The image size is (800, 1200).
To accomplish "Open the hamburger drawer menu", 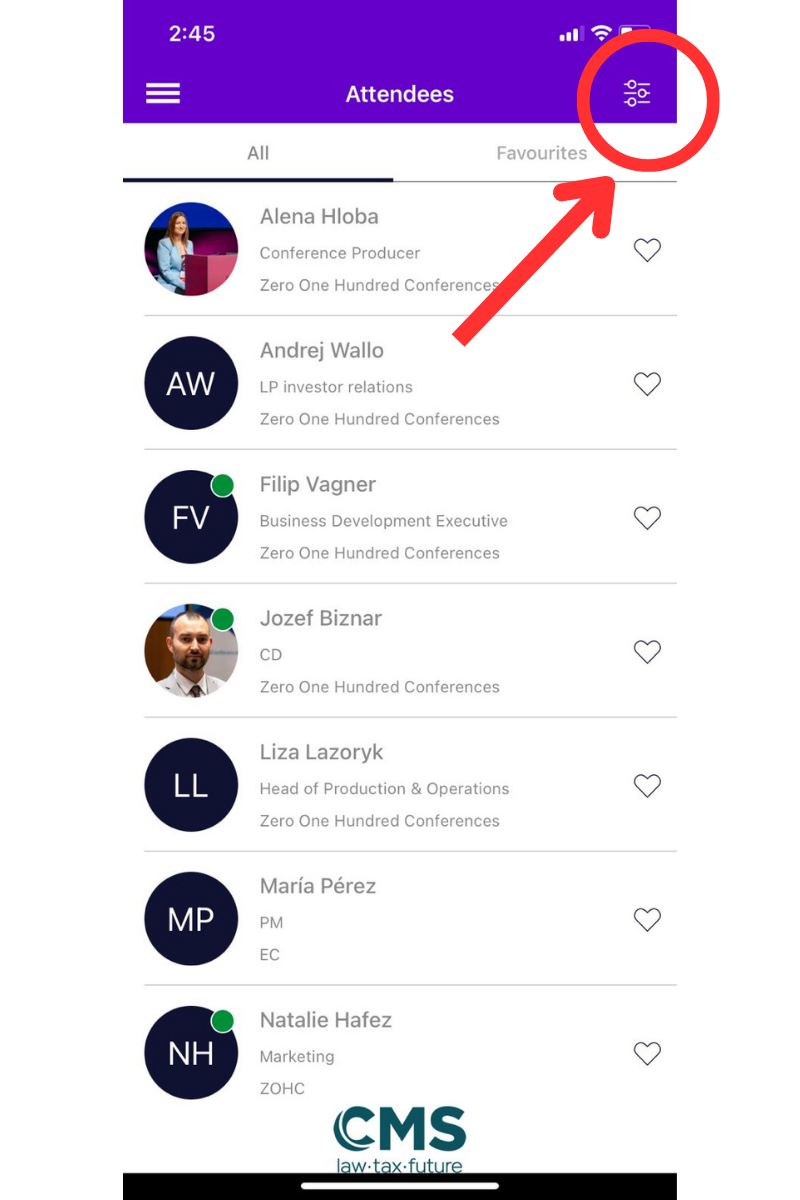I will pyautogui.click(x=163, y=94).
